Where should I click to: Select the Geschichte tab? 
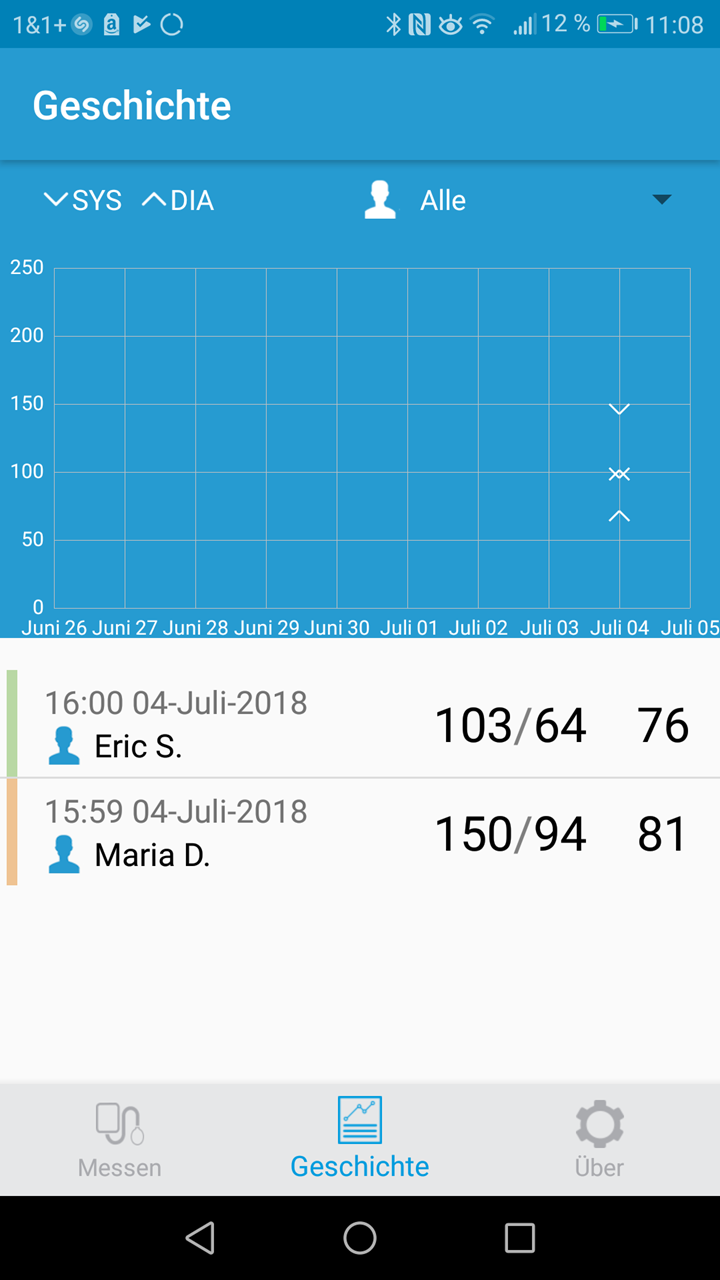360,1139
